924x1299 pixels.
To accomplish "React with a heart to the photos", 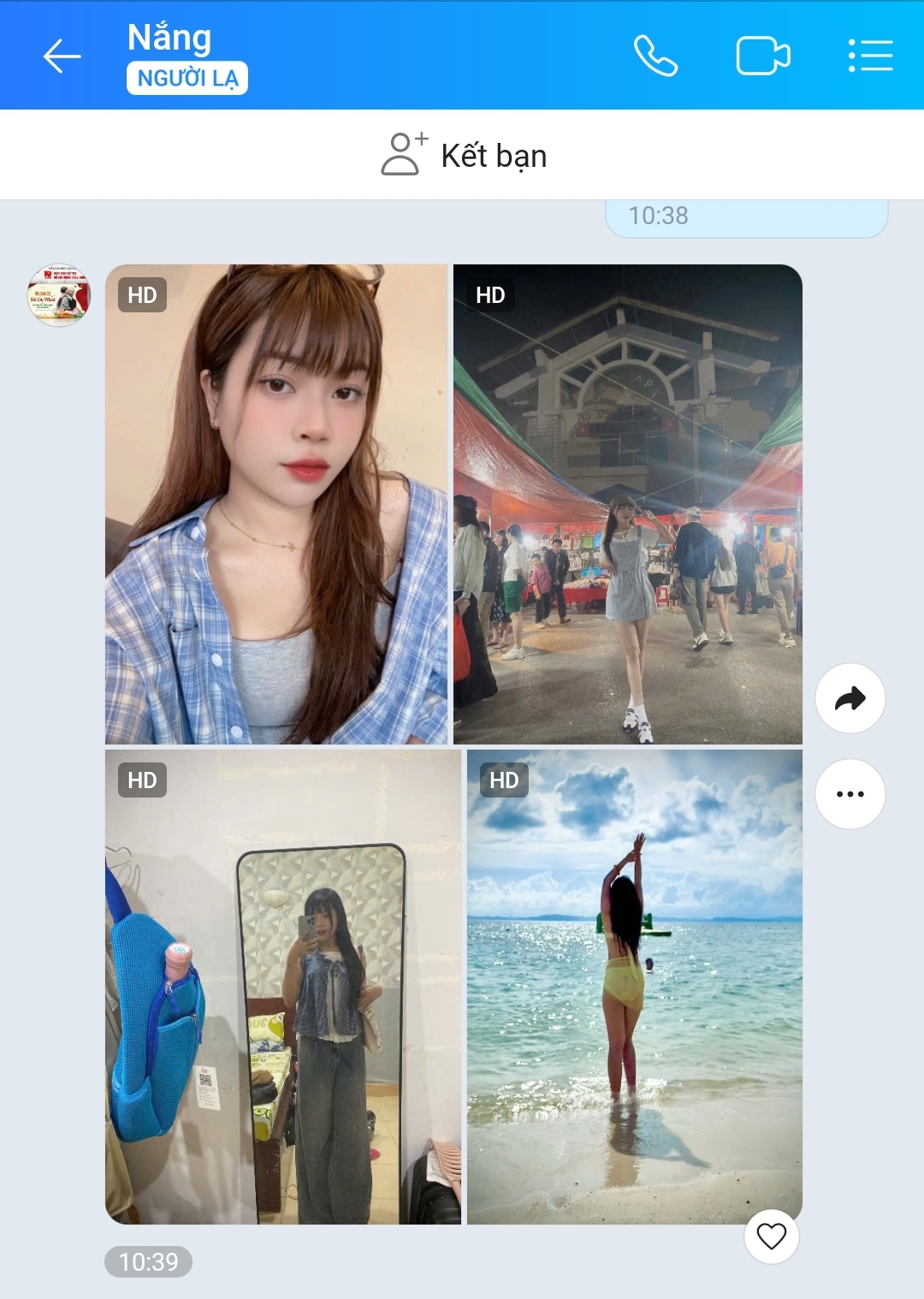I will tap(771, 1237).
